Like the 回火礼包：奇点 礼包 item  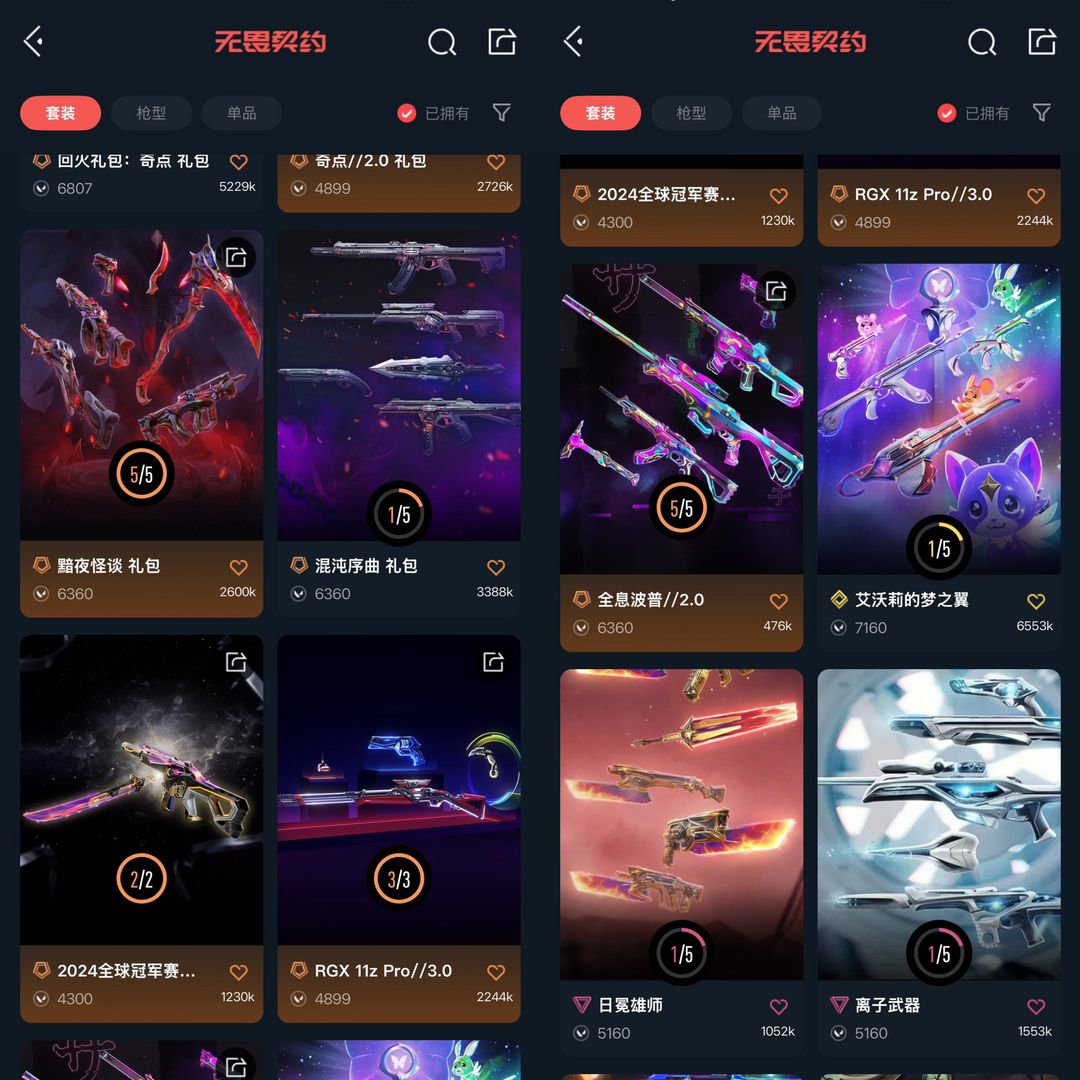coord(238,162)
